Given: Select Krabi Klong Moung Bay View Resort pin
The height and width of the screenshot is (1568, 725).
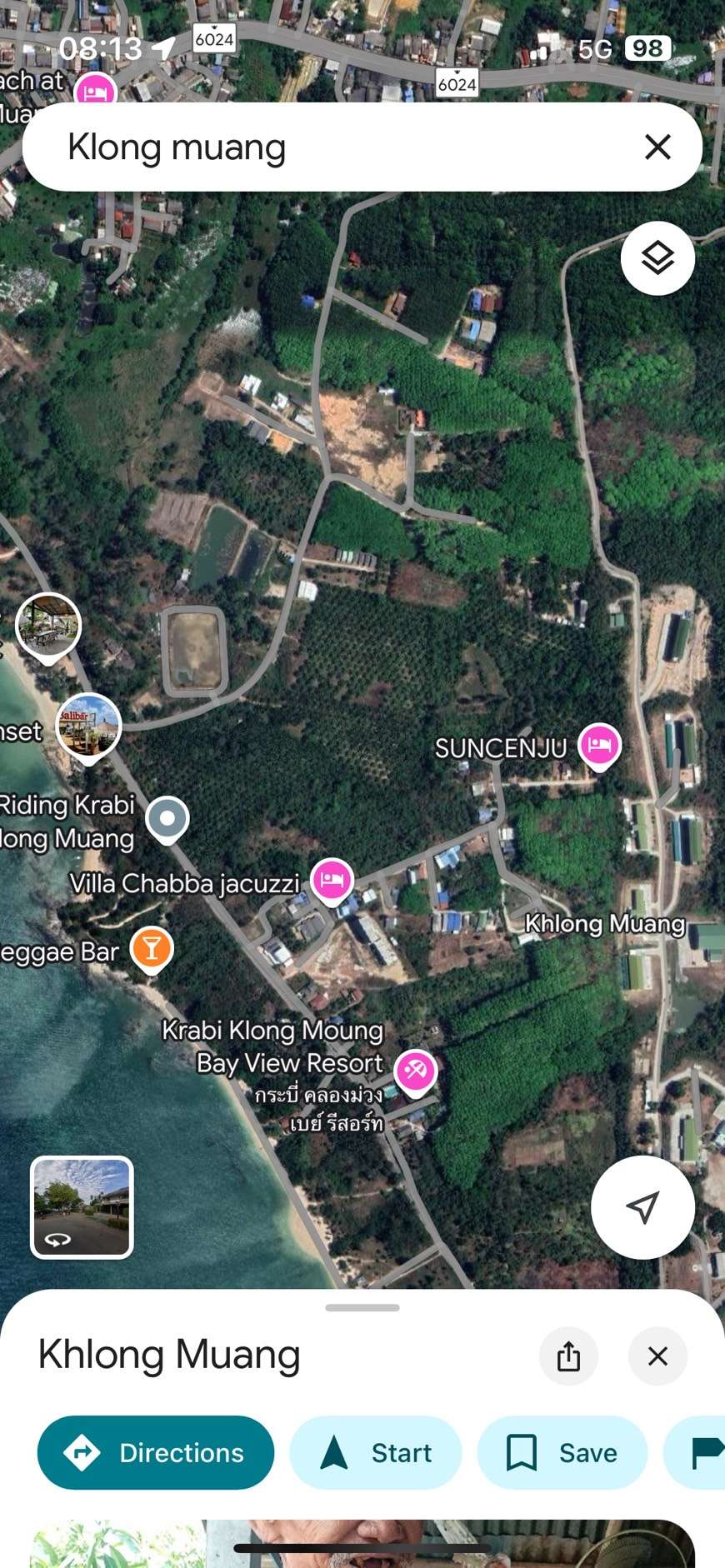Looking at the screenshot, I should [415, 1073].
